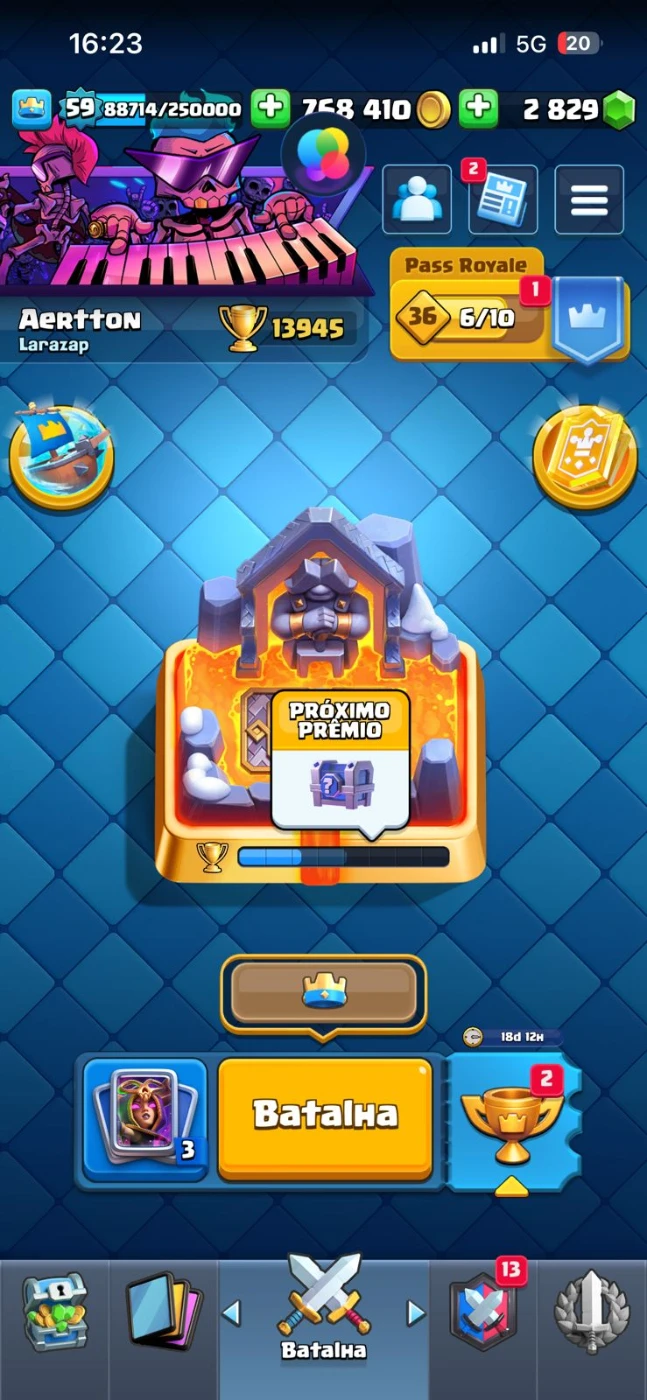This screenshot has width=647, height=1400.
Task: Tap the crown game mode selector
Action: click(x=323, y=992)
